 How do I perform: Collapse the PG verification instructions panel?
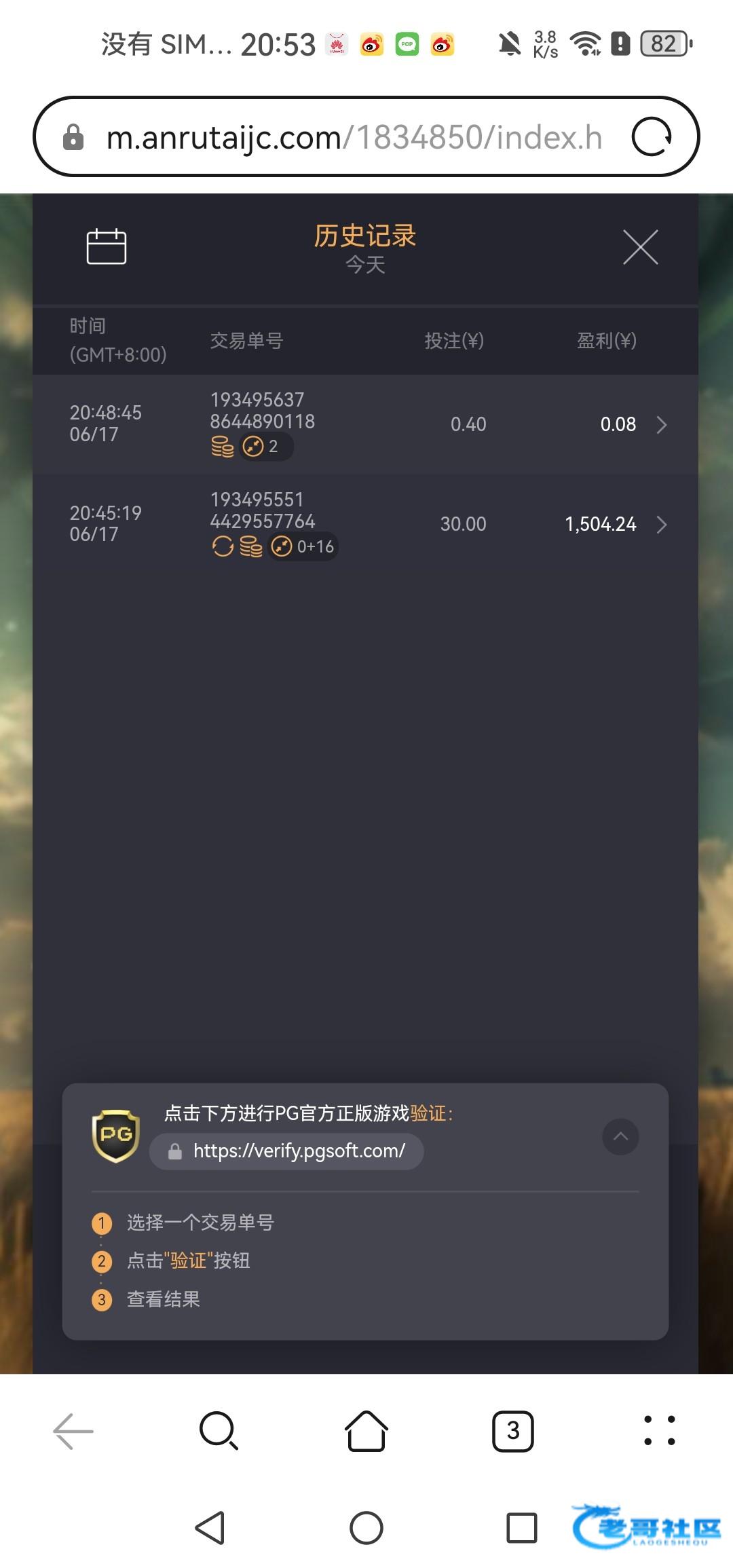pos(620,1136)
